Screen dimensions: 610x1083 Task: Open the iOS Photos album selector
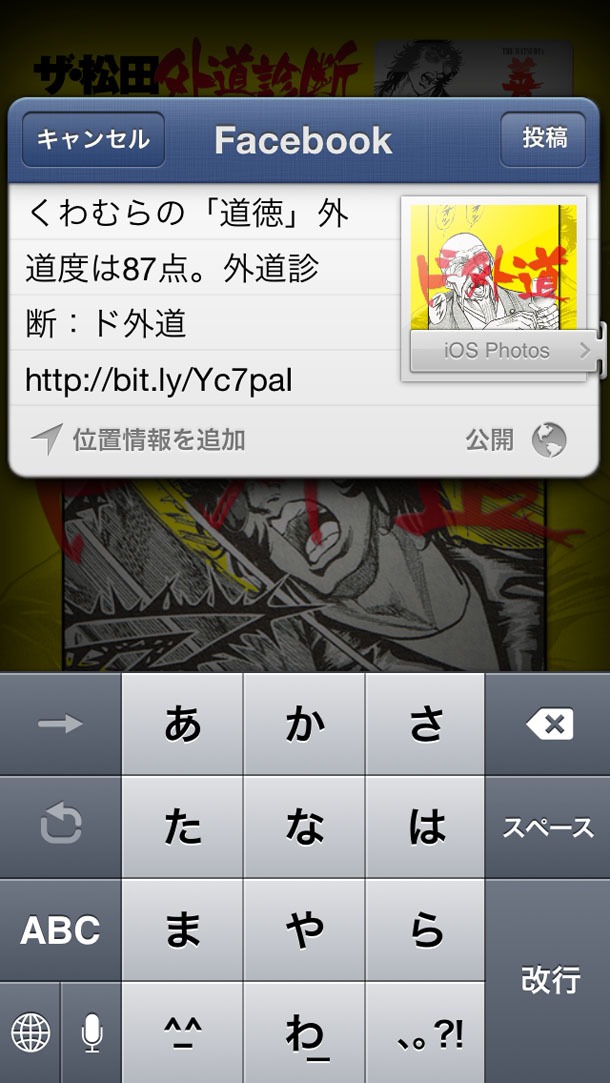pyautogui.click(x=503, y=351)
